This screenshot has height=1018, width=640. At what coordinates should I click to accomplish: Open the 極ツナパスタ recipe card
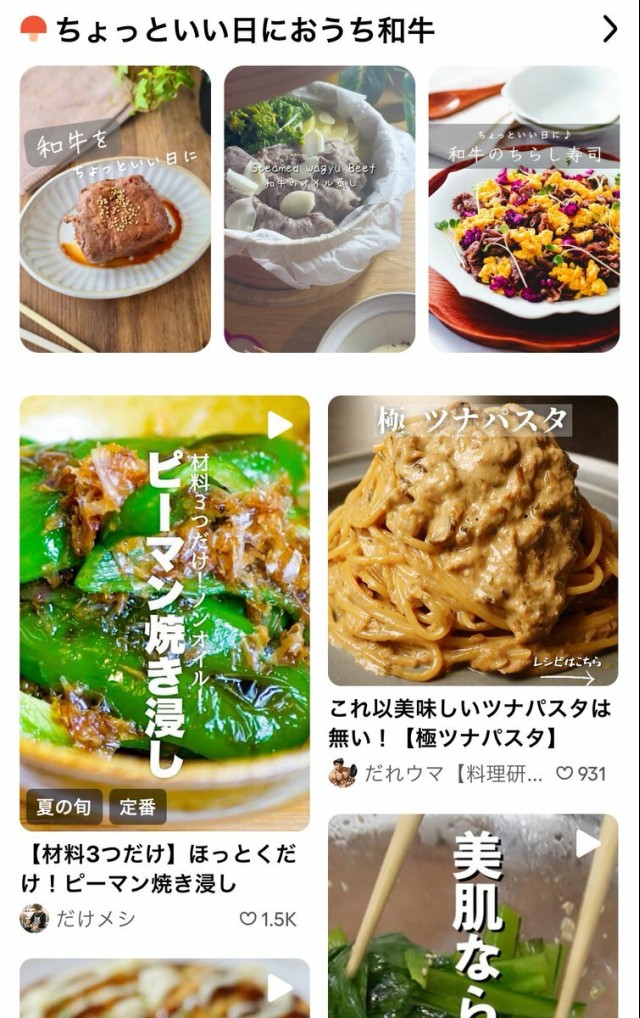pyautogui.click(x=473, y=540)
